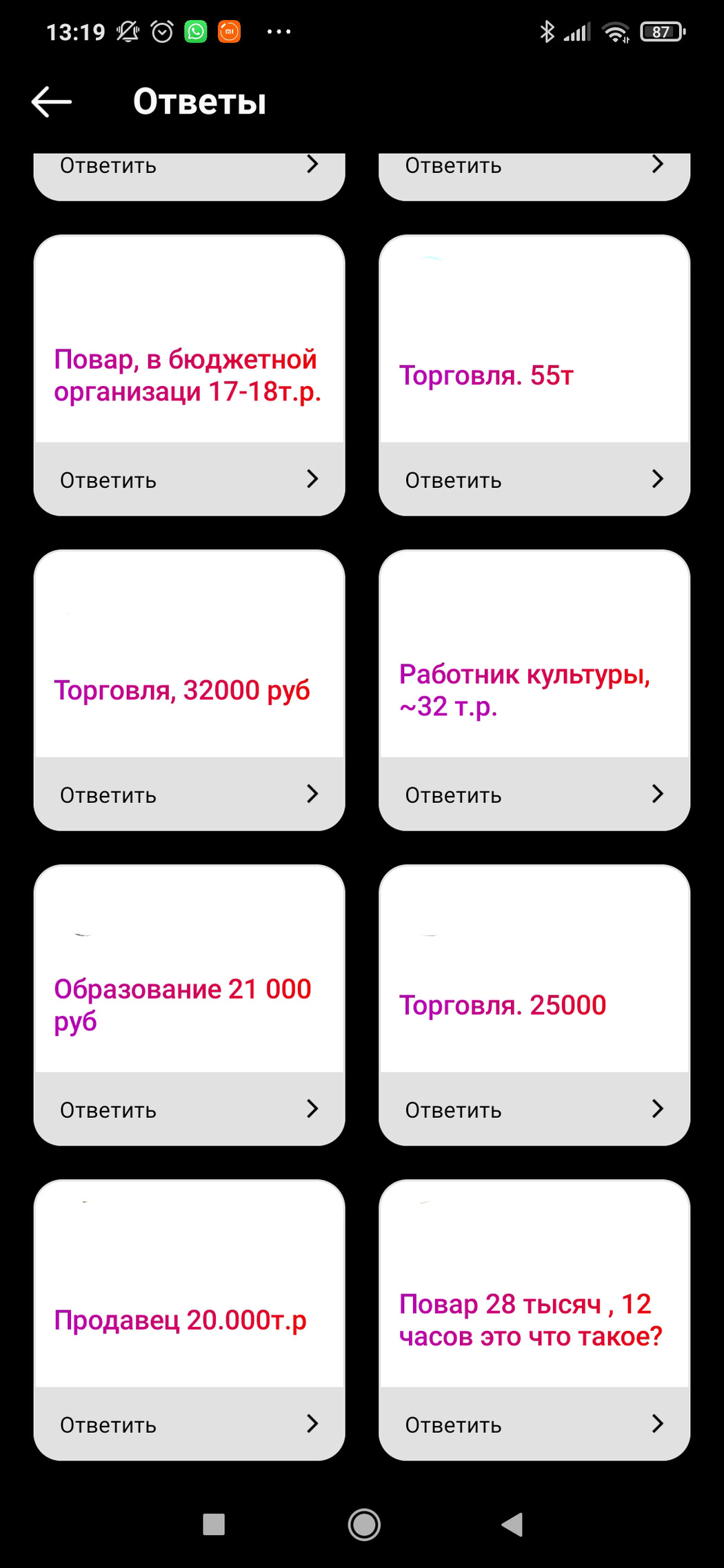Reply to the 'Торговля. 25000' answer
This screenshot has height=1568, width=724.
click(534, 1109)
